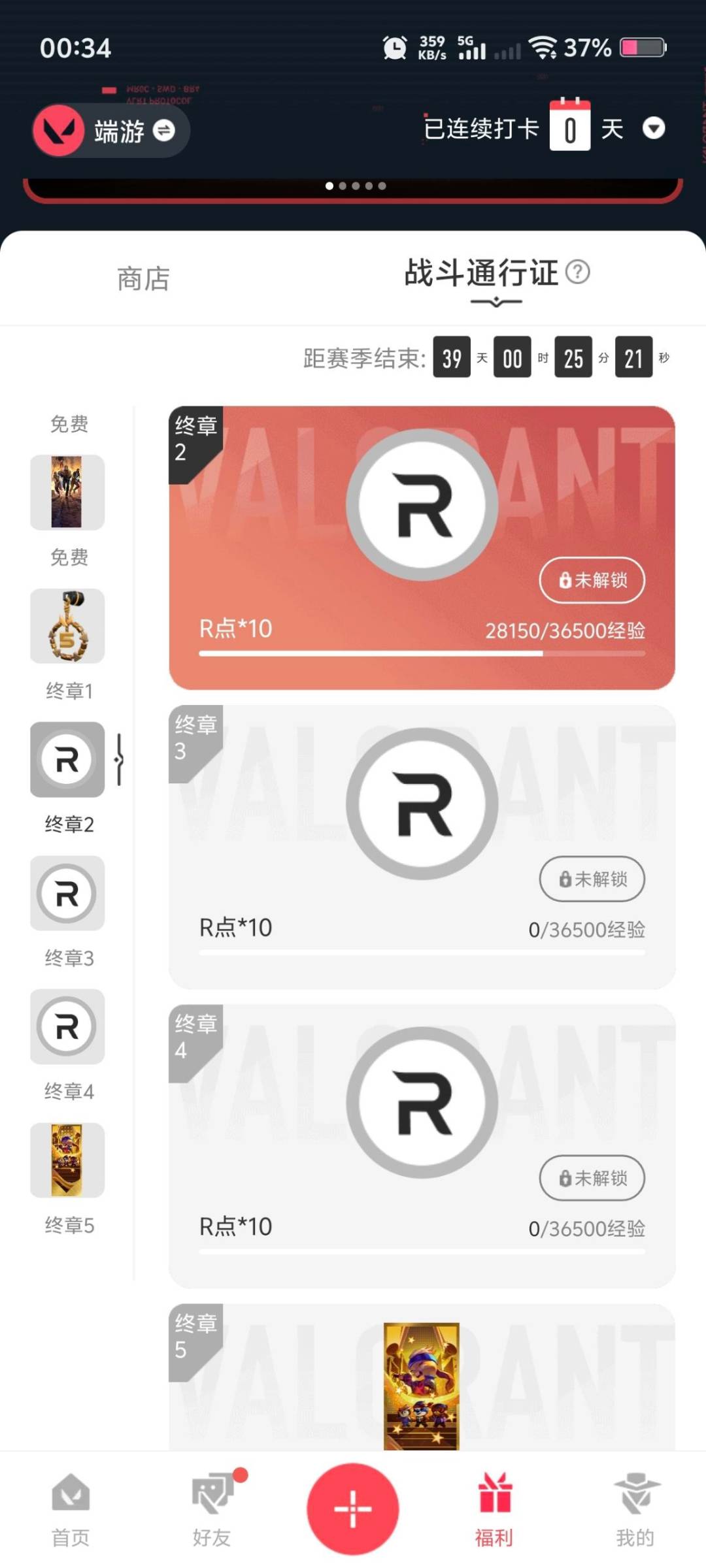Tap the game-switch arrows beside 端游

pos(164,131)
